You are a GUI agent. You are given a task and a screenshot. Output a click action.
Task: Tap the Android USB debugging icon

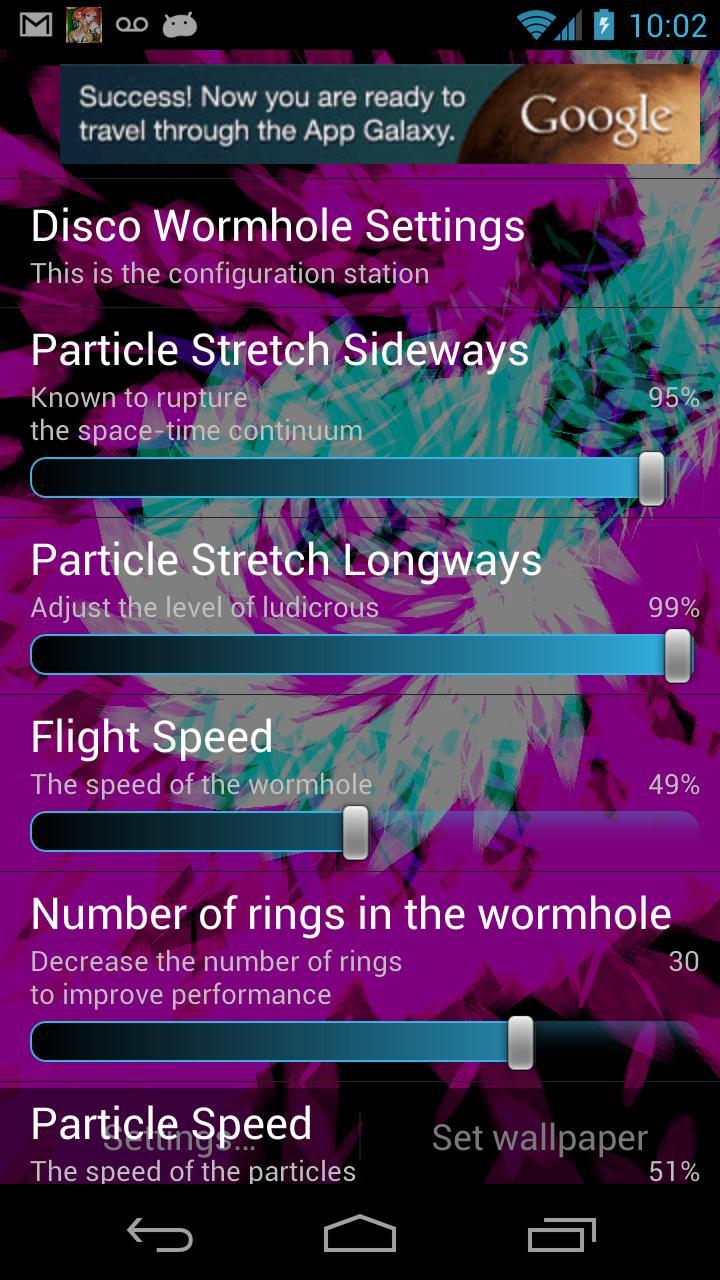(x=180, y=24)
